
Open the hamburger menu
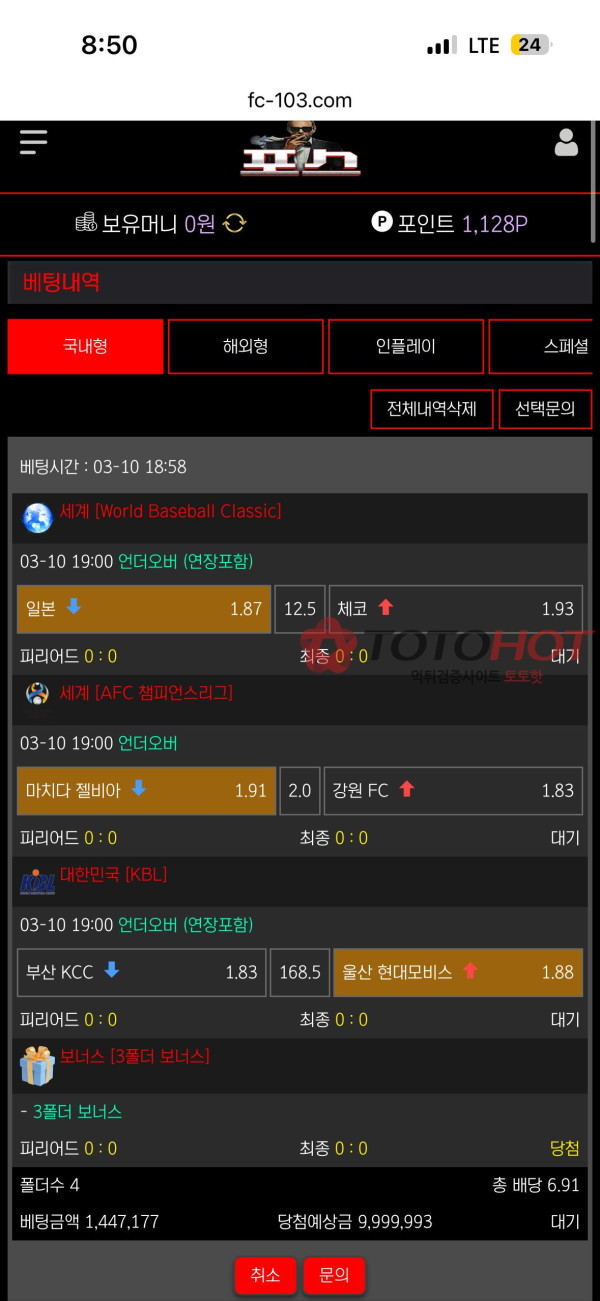33,142
